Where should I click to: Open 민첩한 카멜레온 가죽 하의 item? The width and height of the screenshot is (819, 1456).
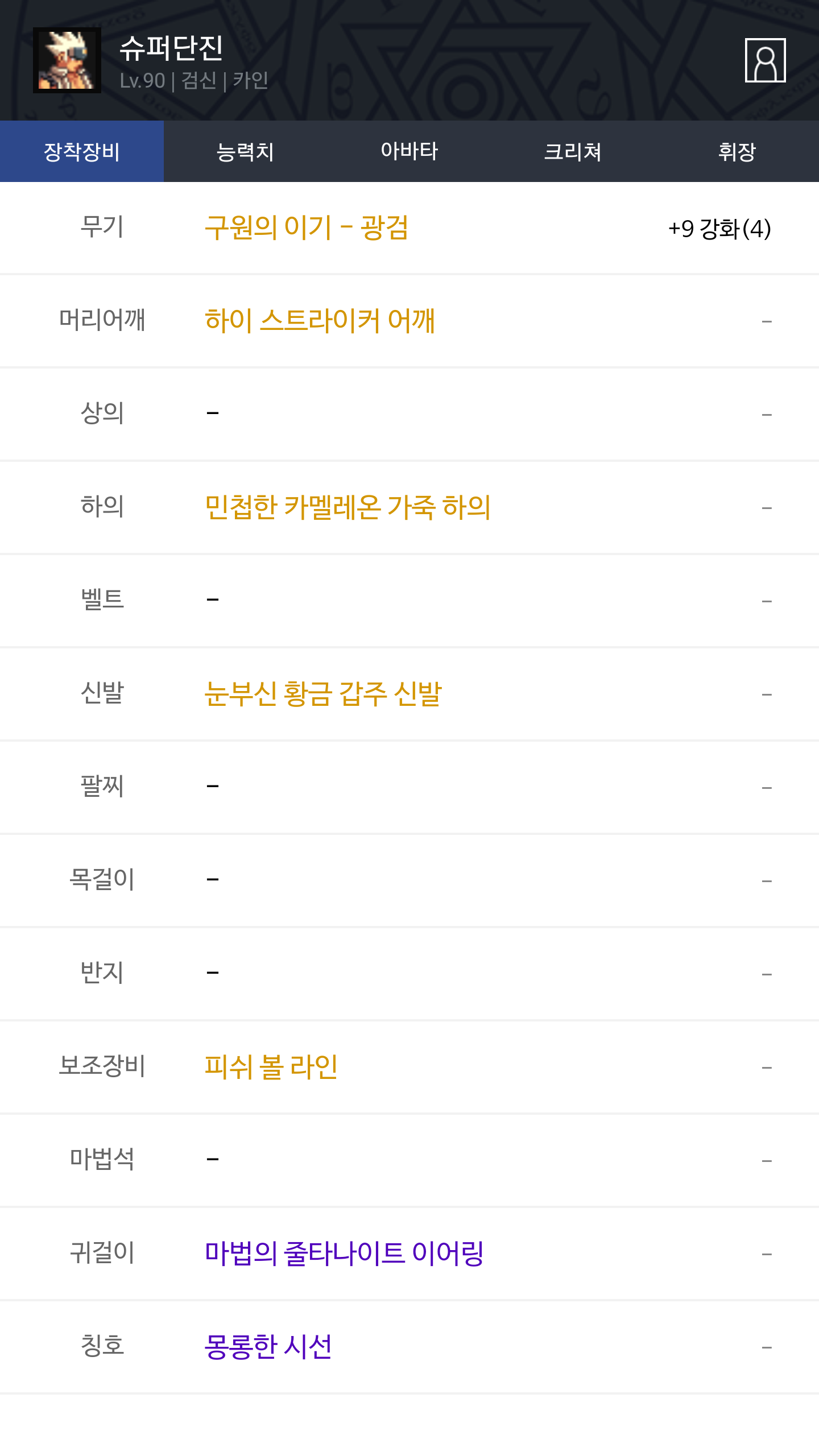pos(348,507)
